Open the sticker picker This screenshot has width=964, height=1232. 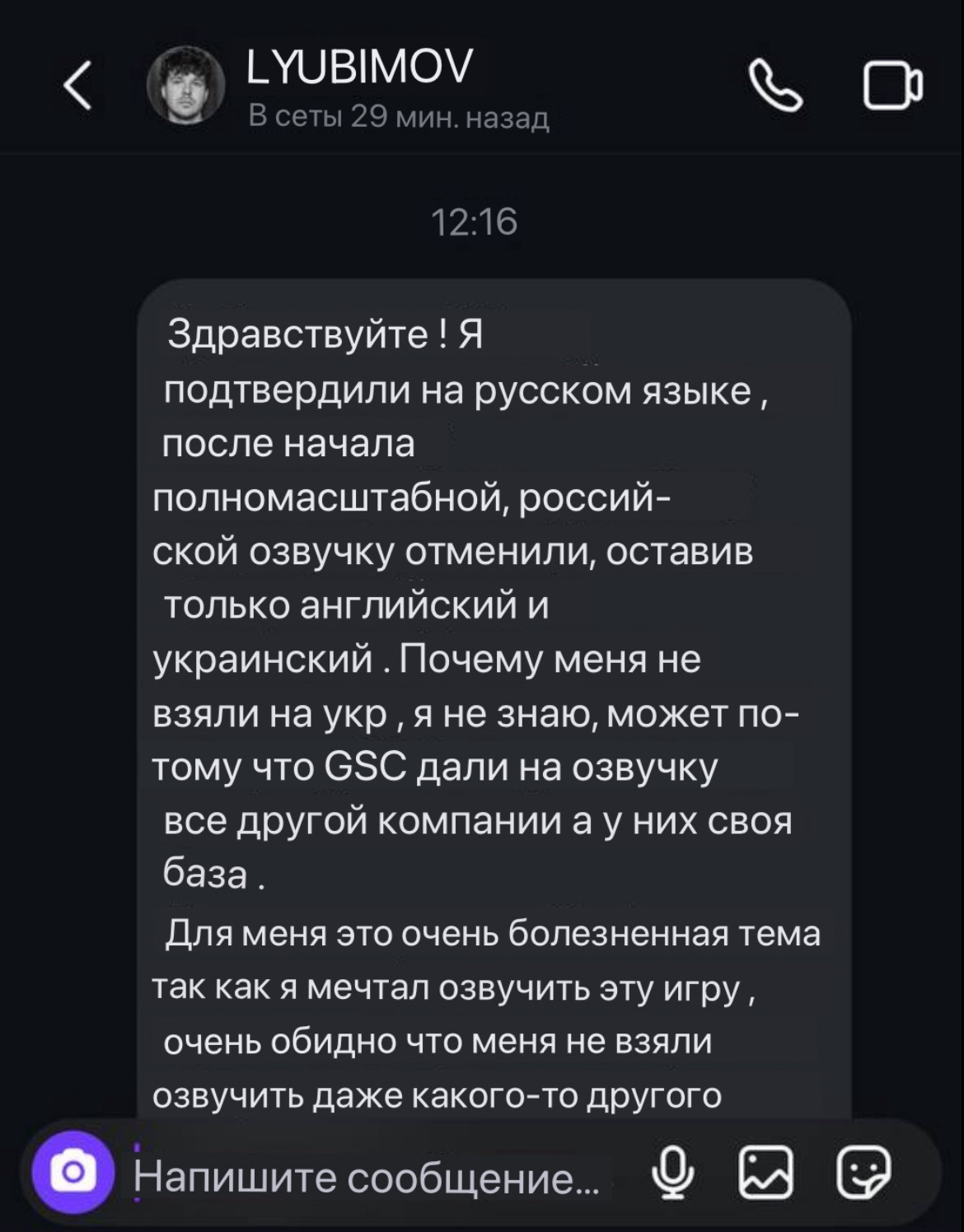pyautogui.click(x=863, y=1172)
